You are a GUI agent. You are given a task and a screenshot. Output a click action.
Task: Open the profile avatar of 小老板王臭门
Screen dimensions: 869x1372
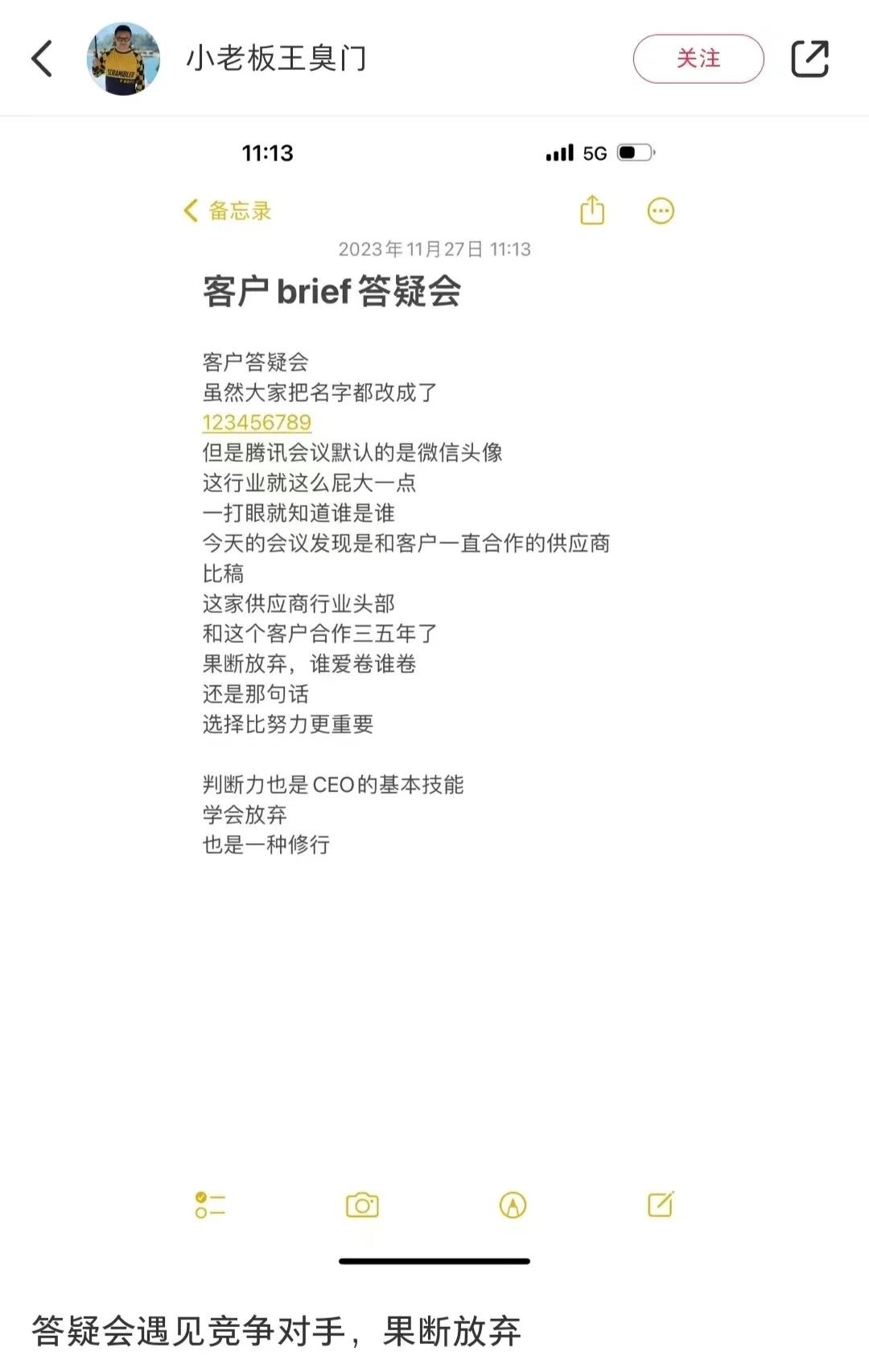[x=123, y=59]
